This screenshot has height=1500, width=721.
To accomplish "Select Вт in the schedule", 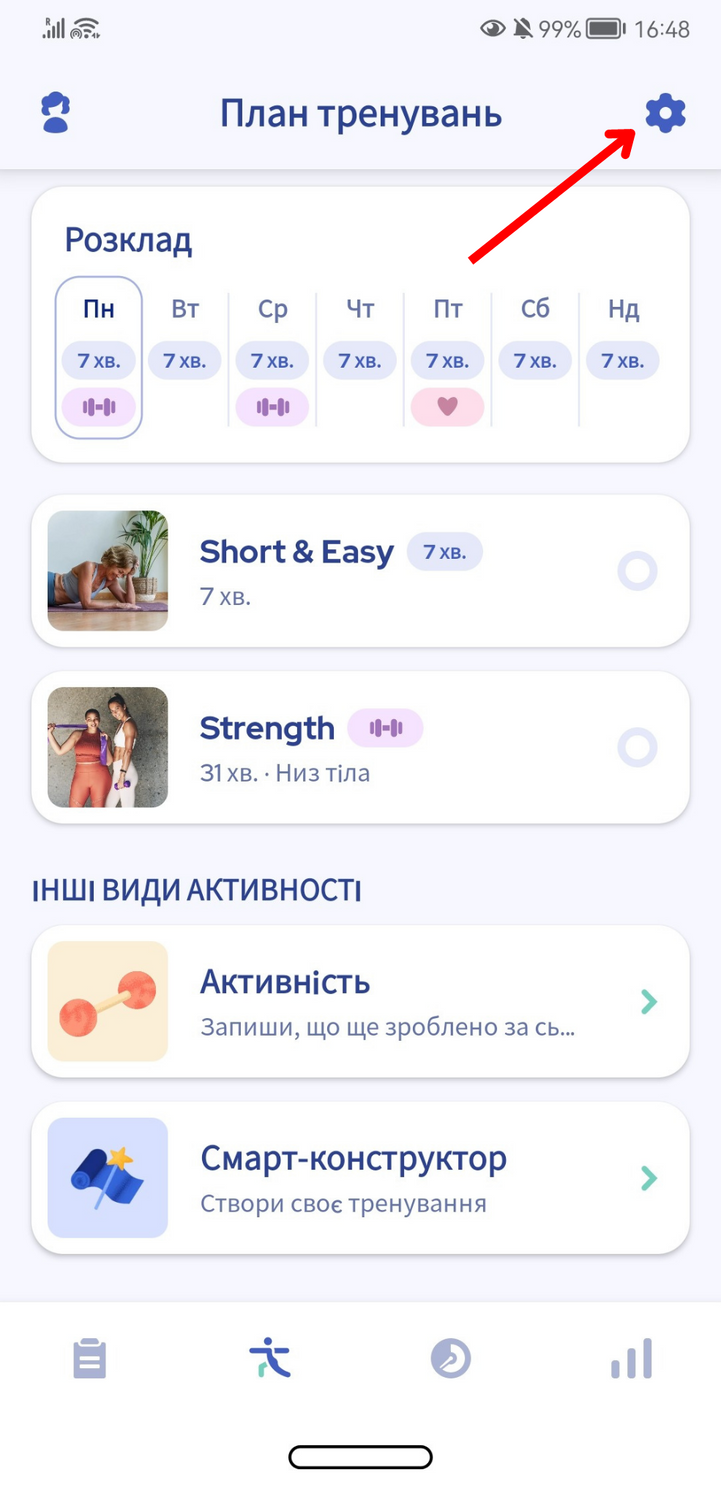I will pyautogui.click(x=185, y=358).
